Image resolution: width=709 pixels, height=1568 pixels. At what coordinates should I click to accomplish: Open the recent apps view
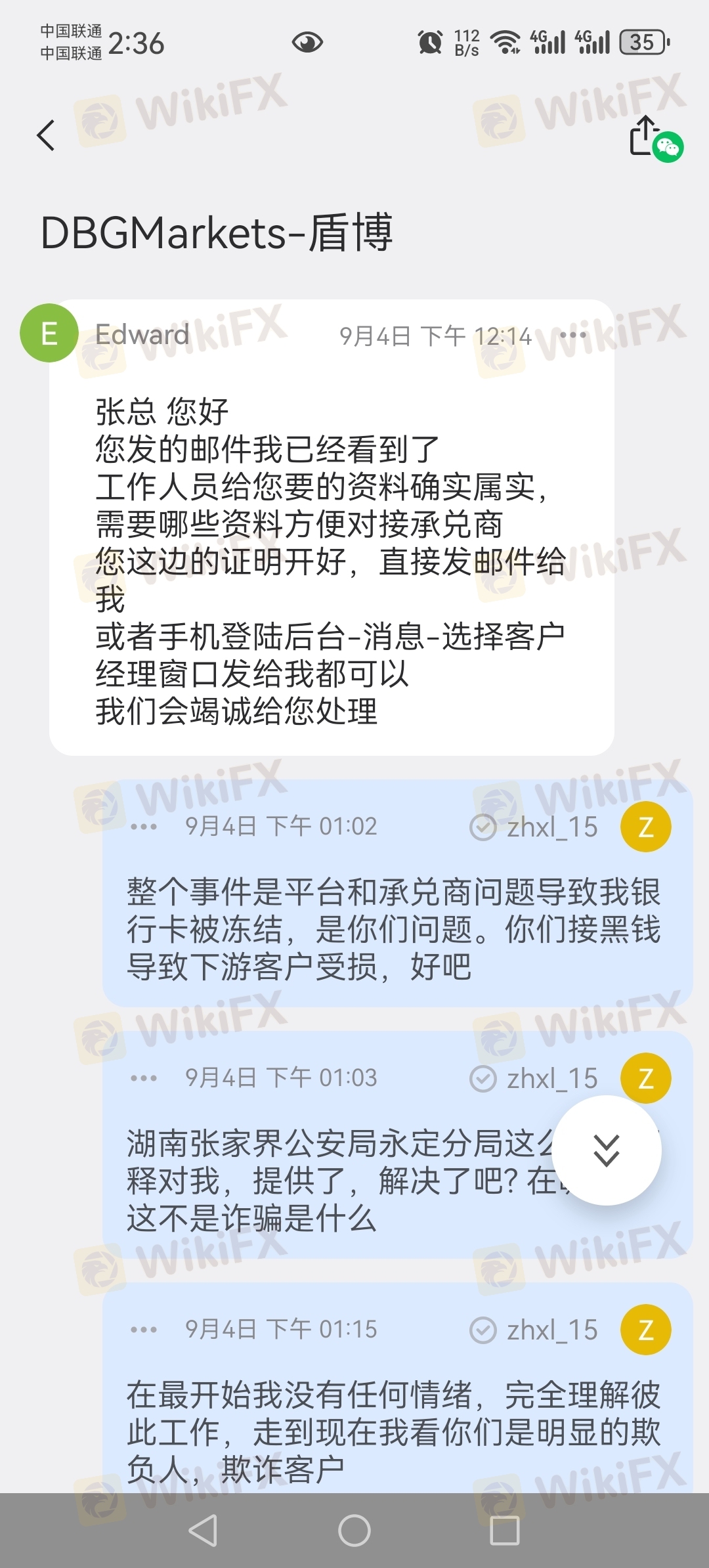pos(505,1531)
